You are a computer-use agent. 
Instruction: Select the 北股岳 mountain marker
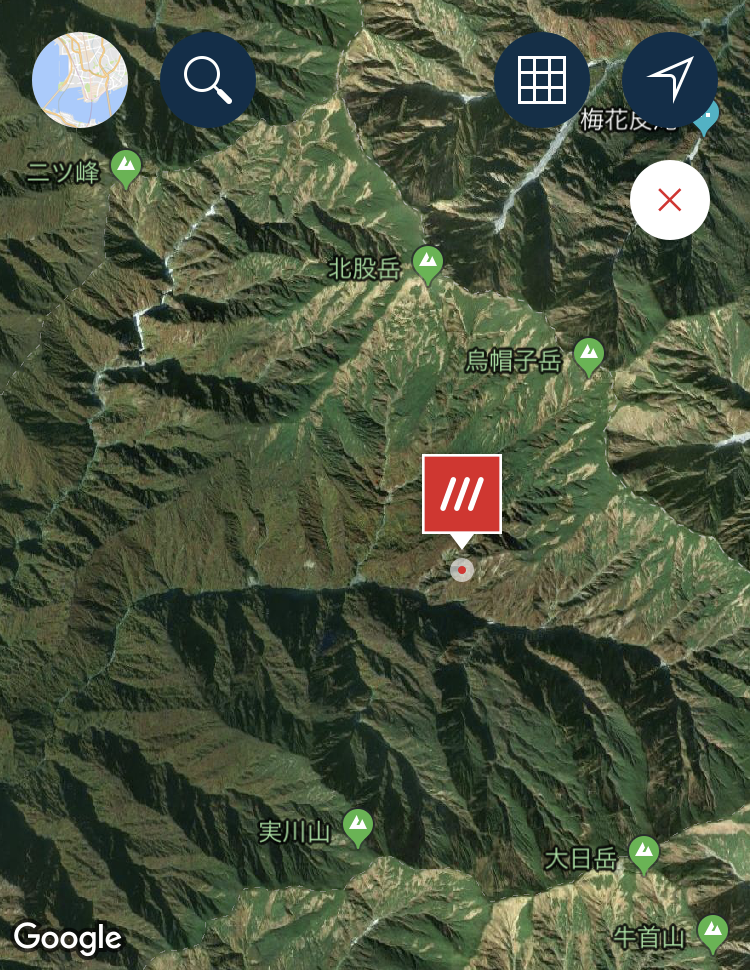pyautogui.click(x=428, y=265)
